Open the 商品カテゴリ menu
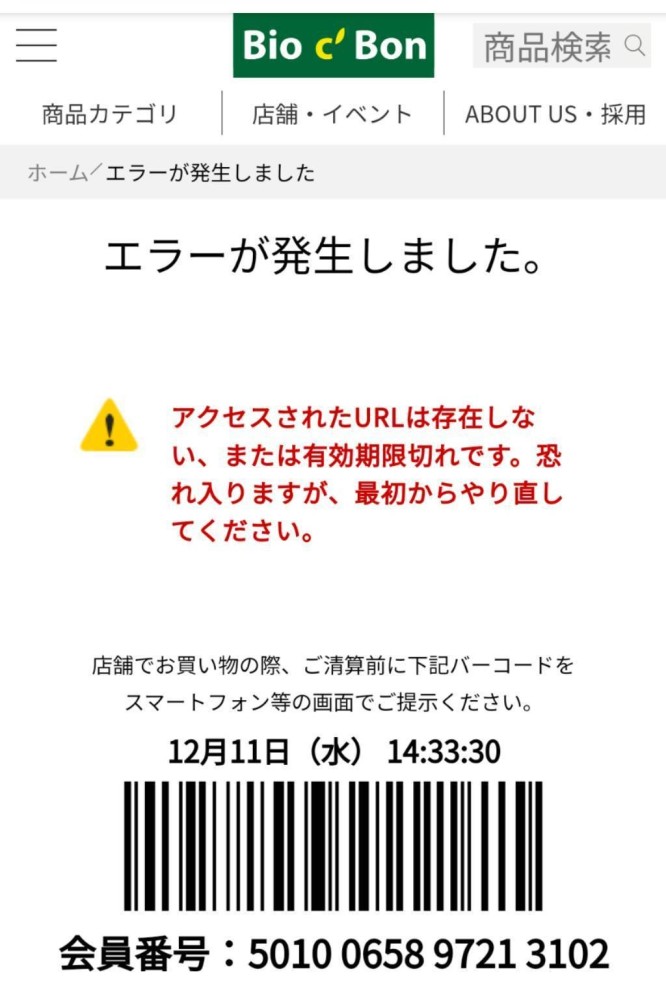This screenshot has height=999, width=666. coord(110,114)
